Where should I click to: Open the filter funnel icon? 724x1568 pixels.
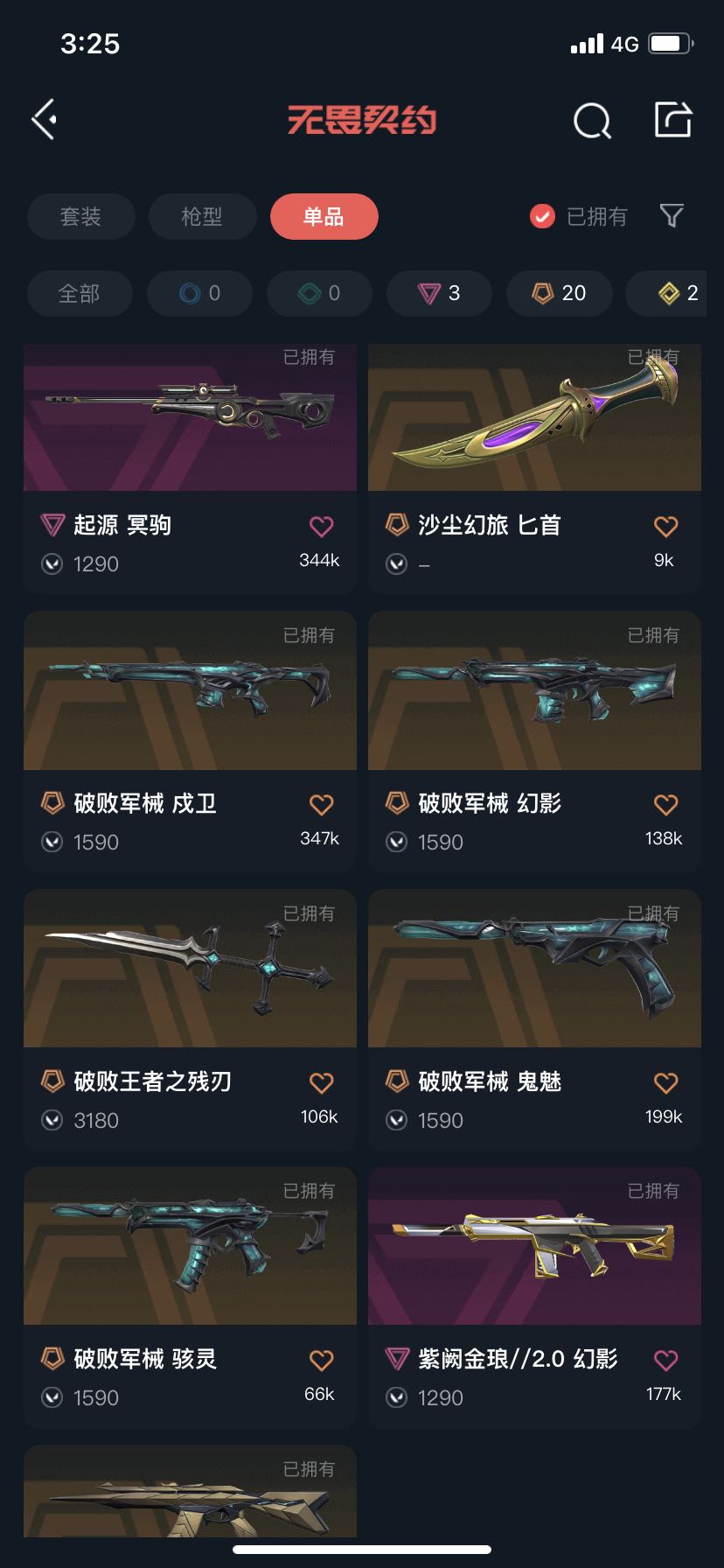click(x=672, y=215)
